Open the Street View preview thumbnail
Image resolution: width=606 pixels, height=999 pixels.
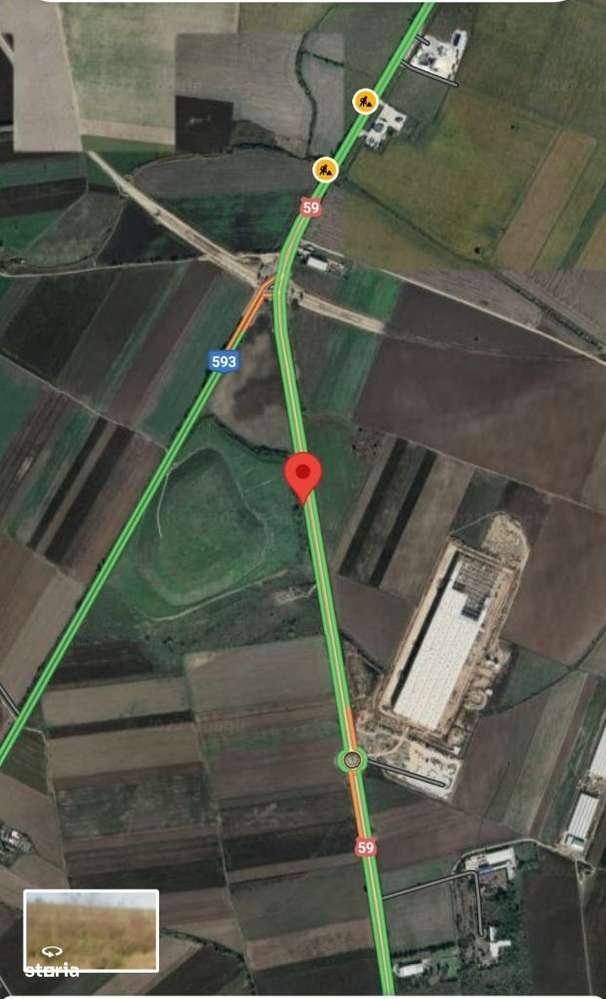(x=91, y=930)
